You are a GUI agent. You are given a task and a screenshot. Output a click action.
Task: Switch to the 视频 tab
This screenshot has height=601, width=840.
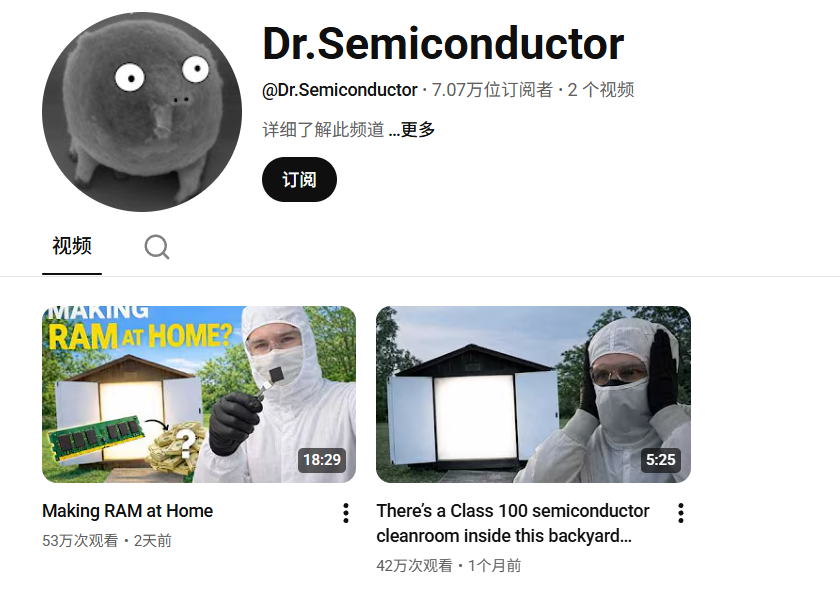pos(72,246)
